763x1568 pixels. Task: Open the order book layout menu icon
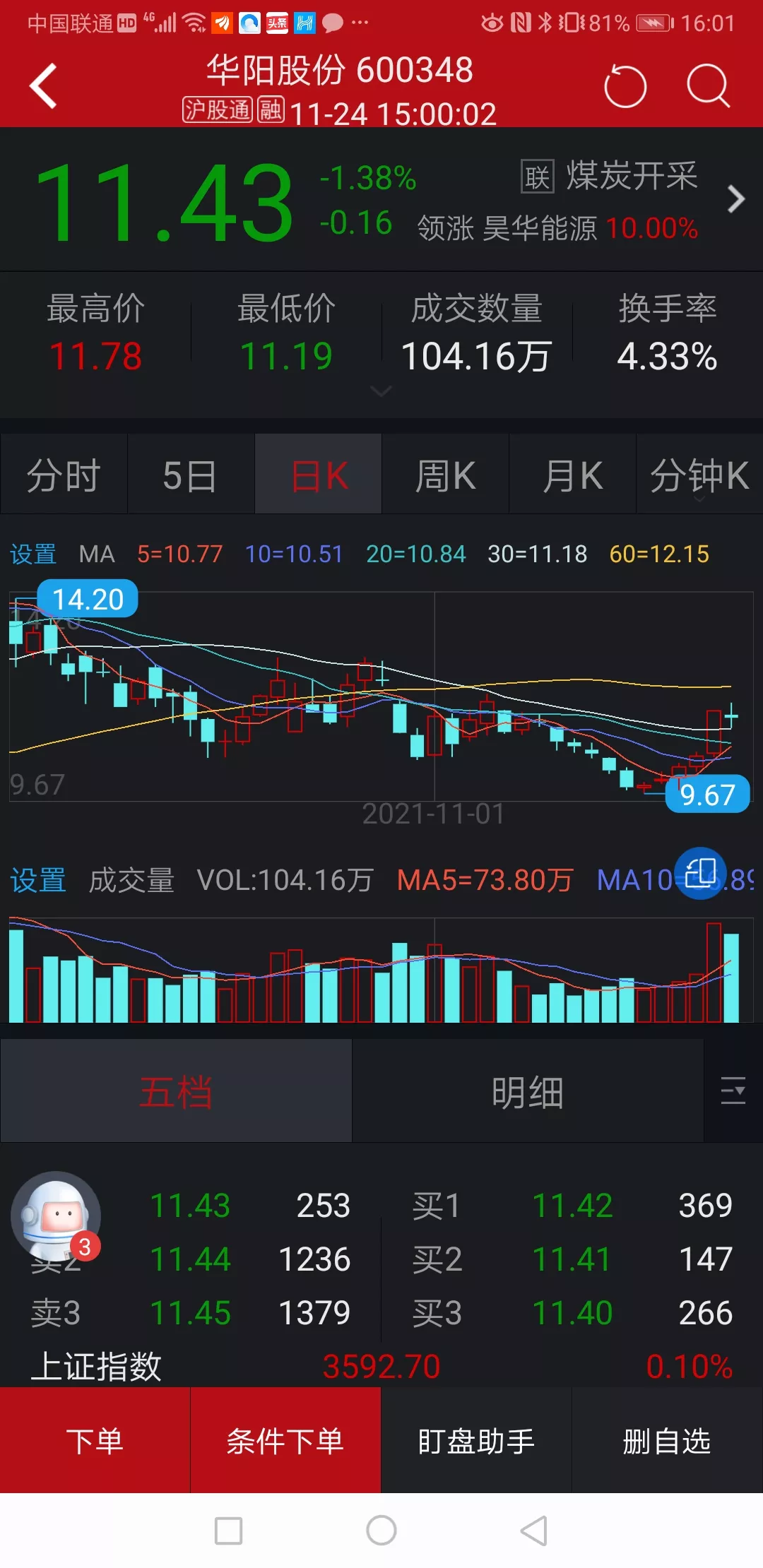733,1091
